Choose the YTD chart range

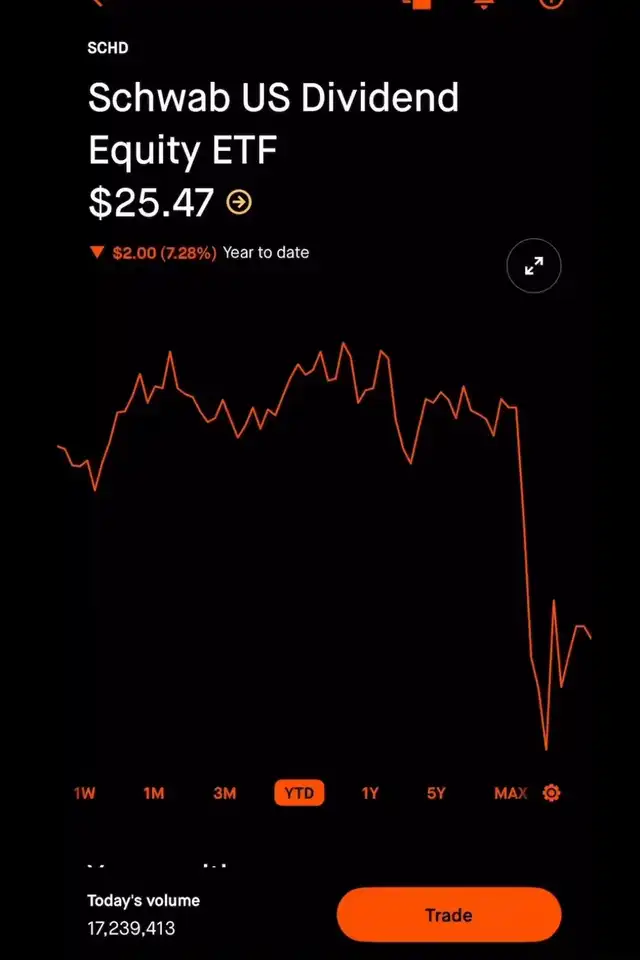coord(299,793)
